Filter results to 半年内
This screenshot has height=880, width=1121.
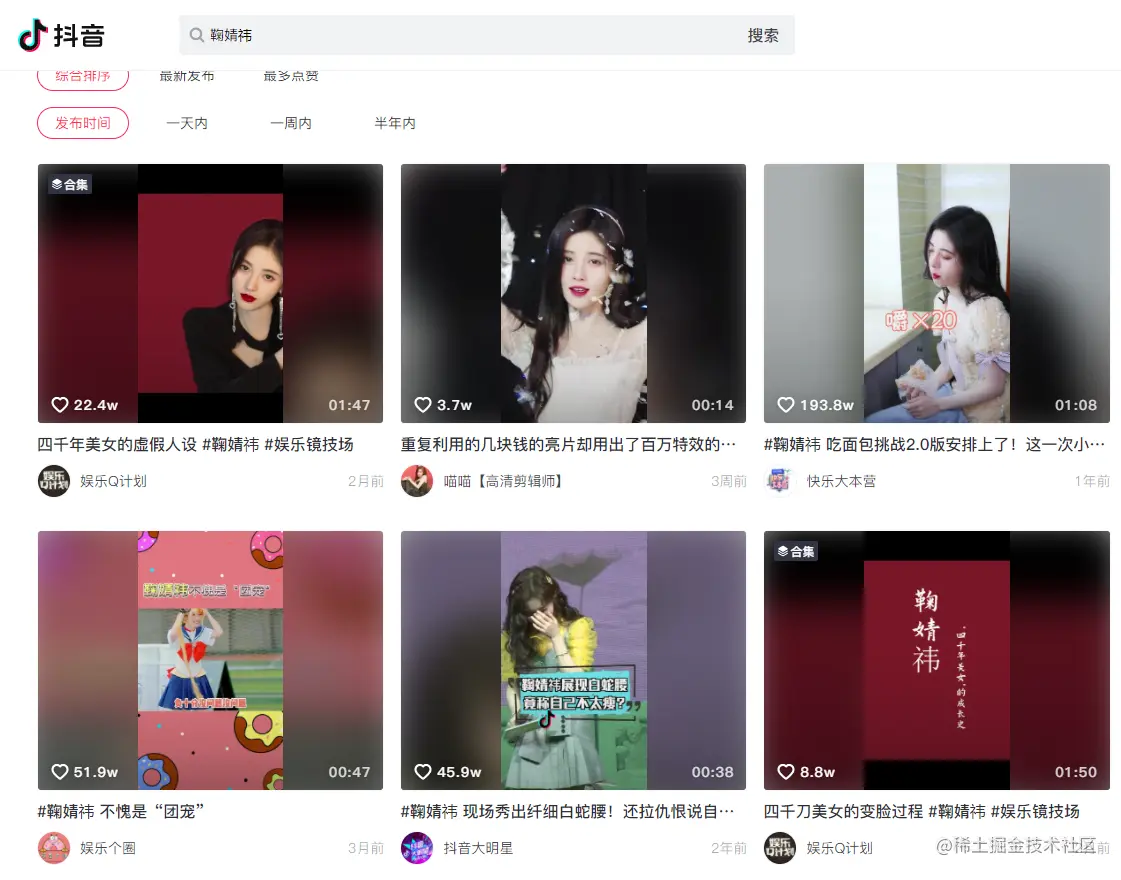click(x=395, y=123)
